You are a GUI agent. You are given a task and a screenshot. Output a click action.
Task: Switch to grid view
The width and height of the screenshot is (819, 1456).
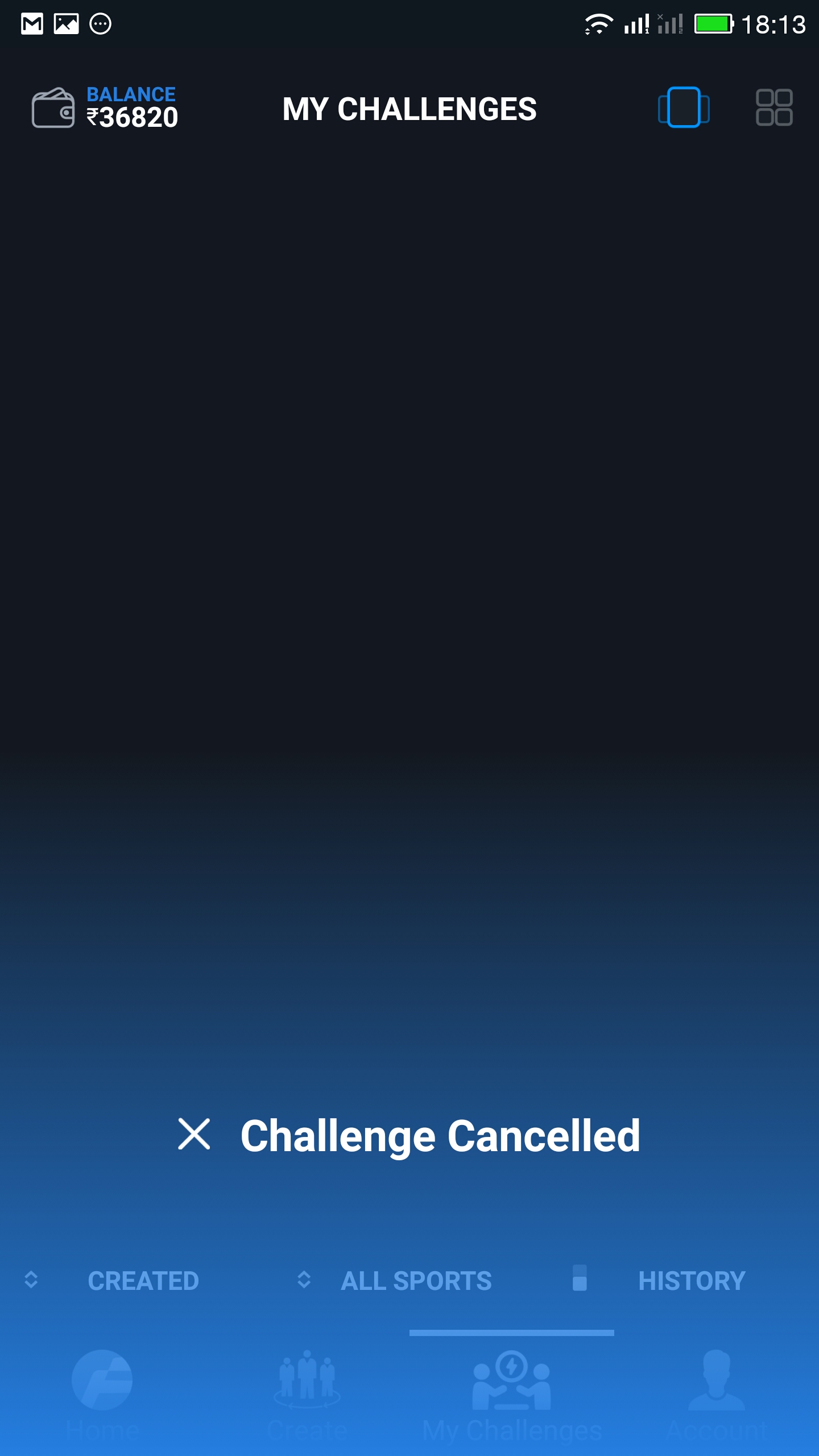[774, 107]
